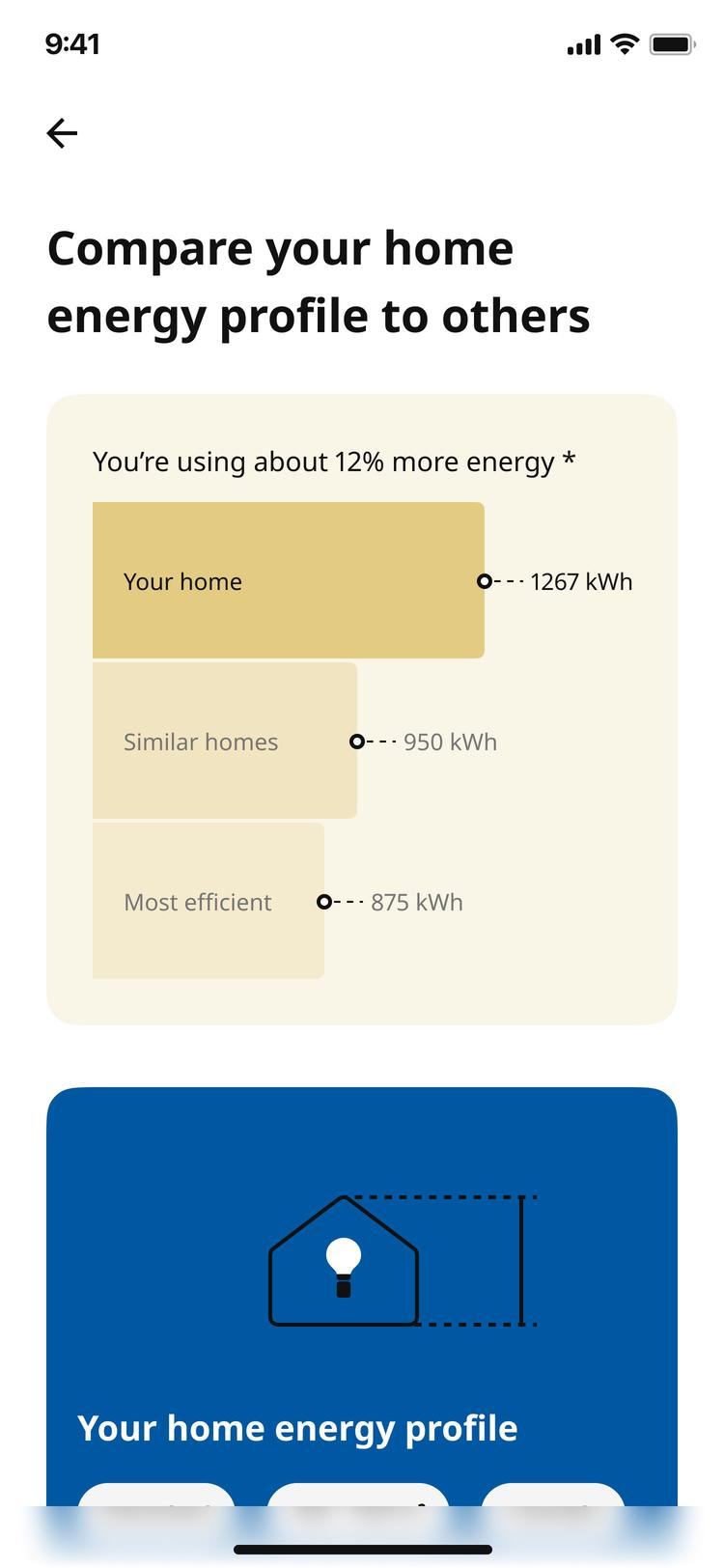Tap the asterisk footnote in the usage text

click(570, 462)
